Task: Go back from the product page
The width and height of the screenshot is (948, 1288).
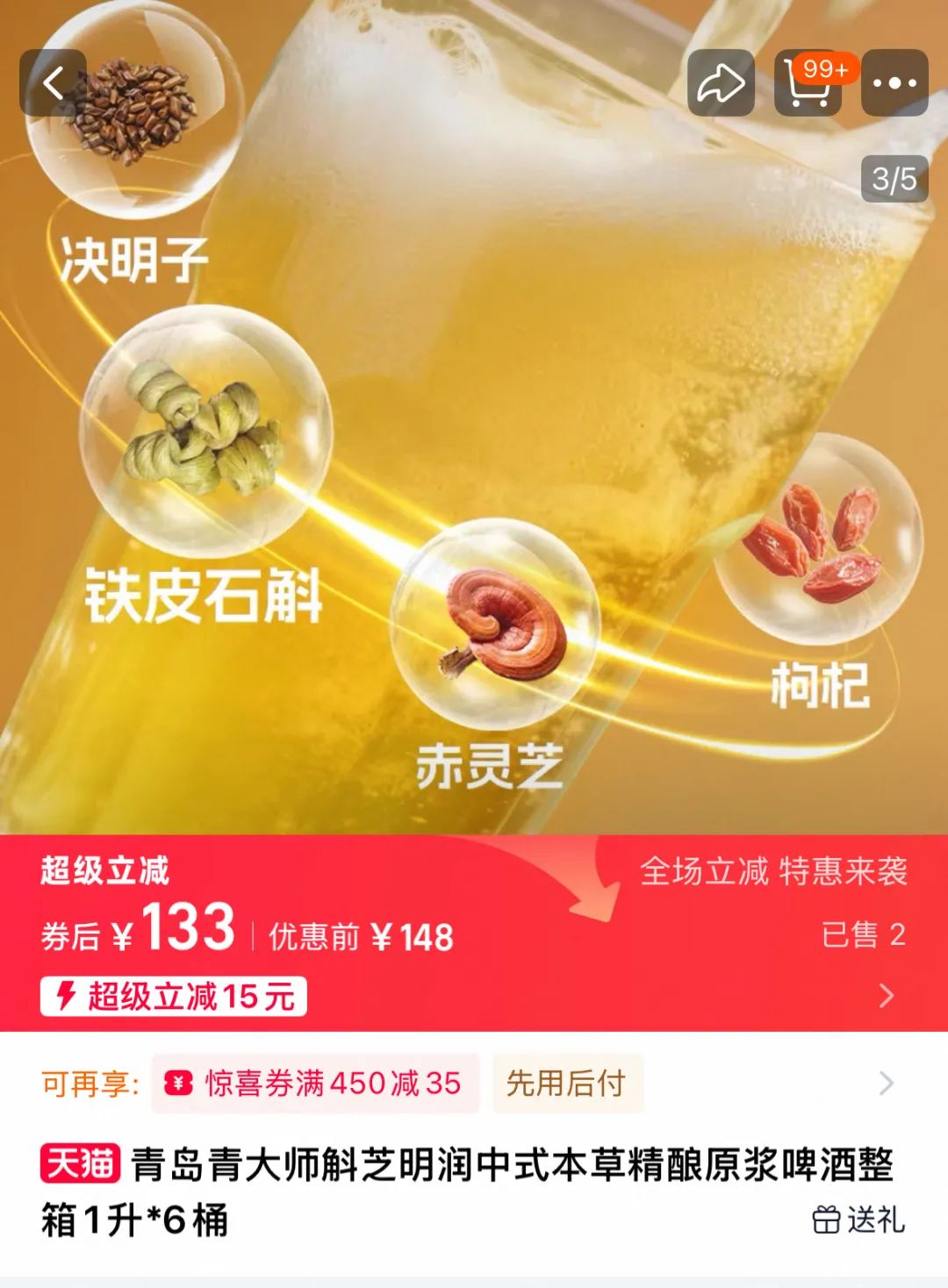Action: pos(54,83)
